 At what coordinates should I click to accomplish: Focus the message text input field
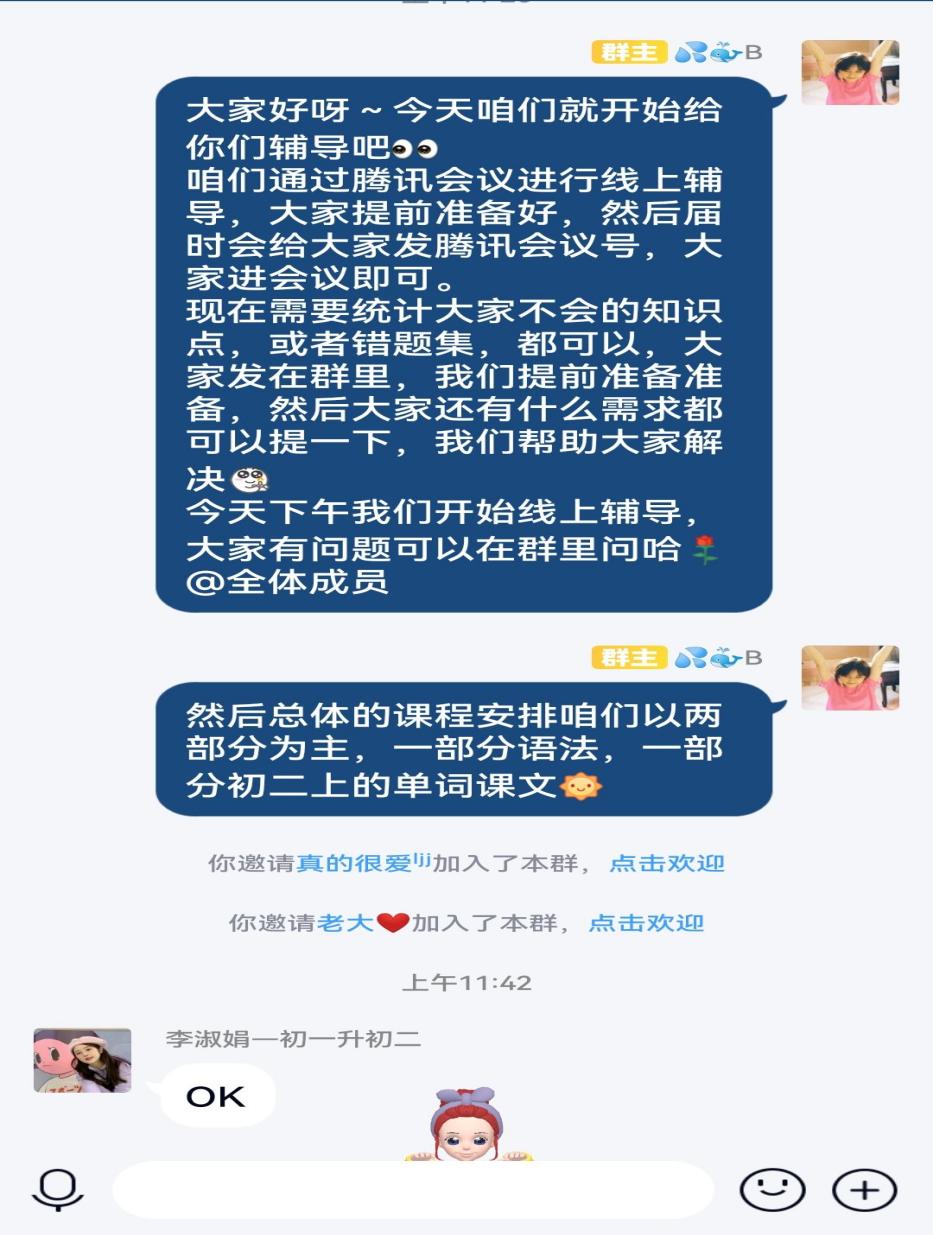coord(412,1190)
